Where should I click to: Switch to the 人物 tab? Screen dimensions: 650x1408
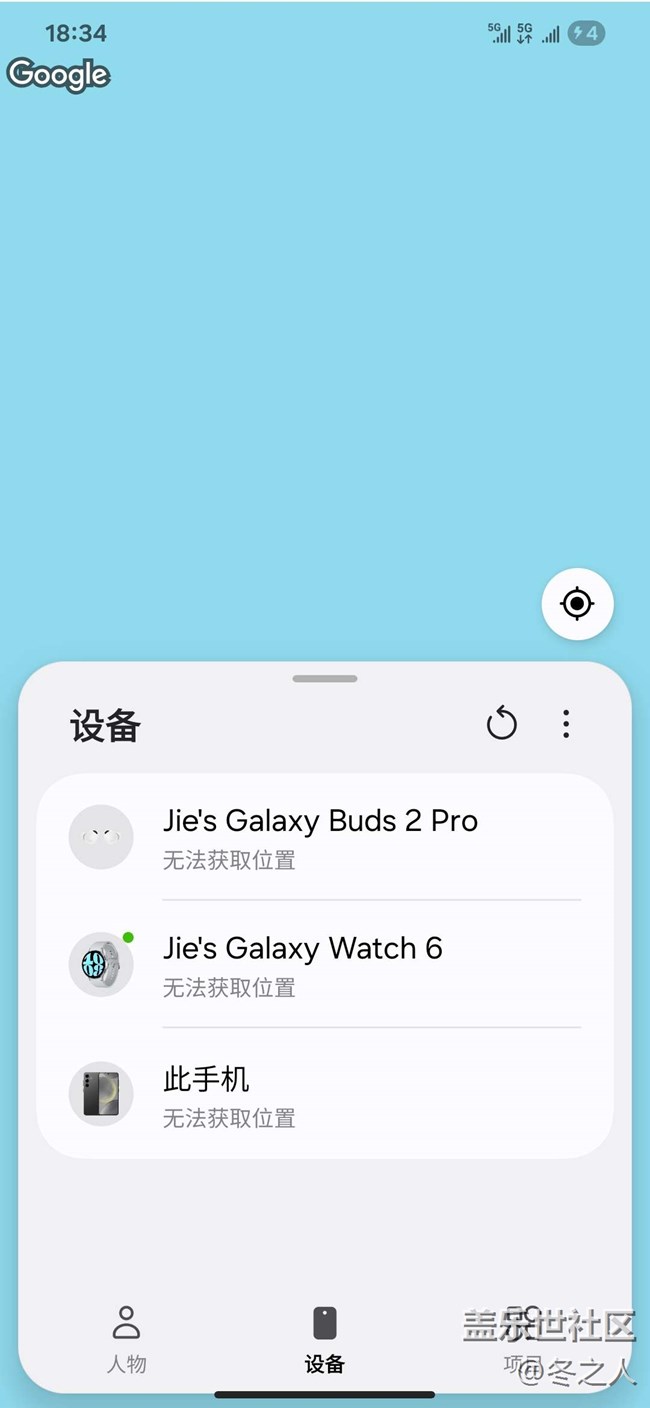[x=126, y=1337]
